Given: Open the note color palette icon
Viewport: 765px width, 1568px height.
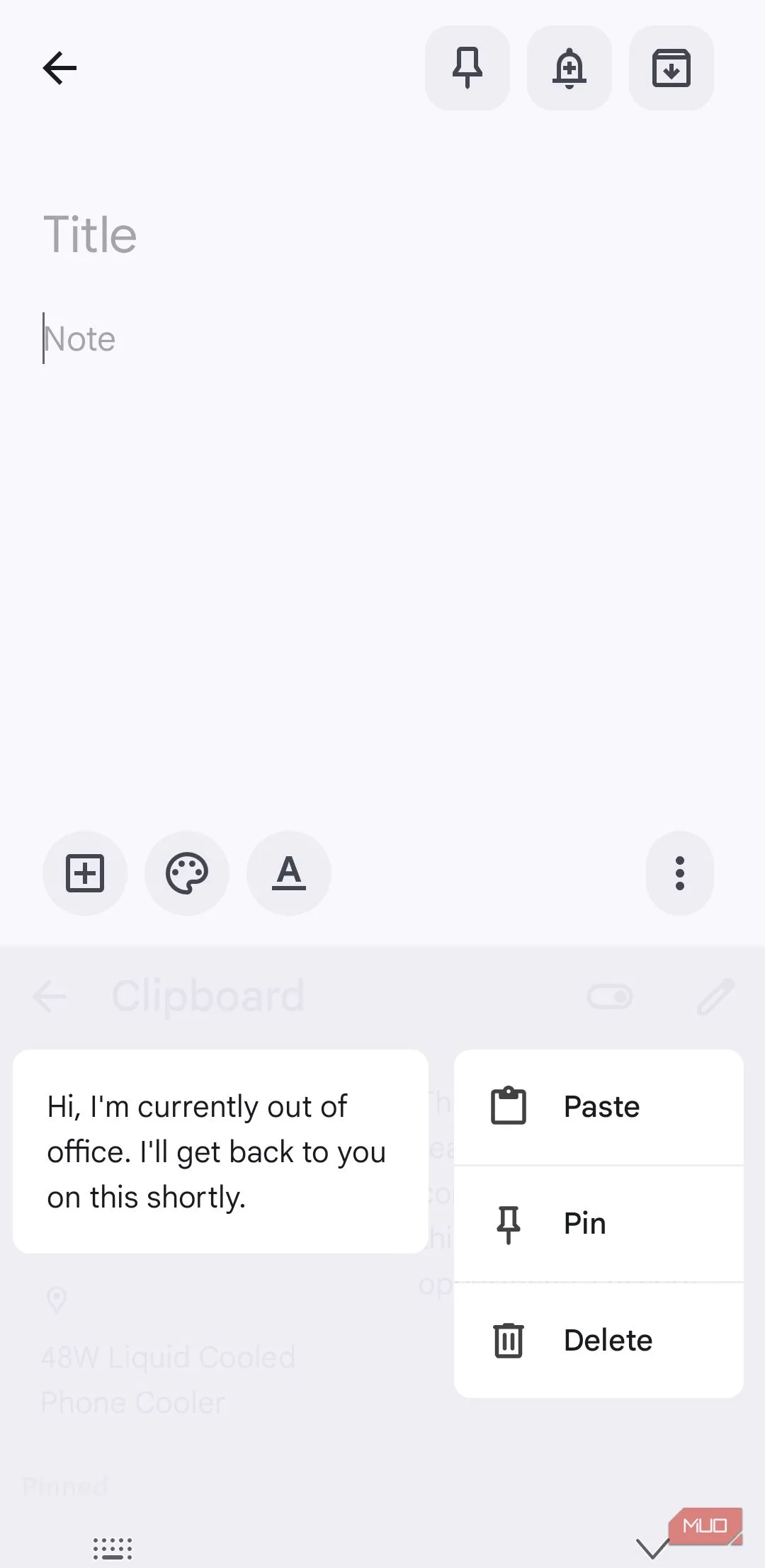Looking at the screenshot, I should click(x=186, y=873).
